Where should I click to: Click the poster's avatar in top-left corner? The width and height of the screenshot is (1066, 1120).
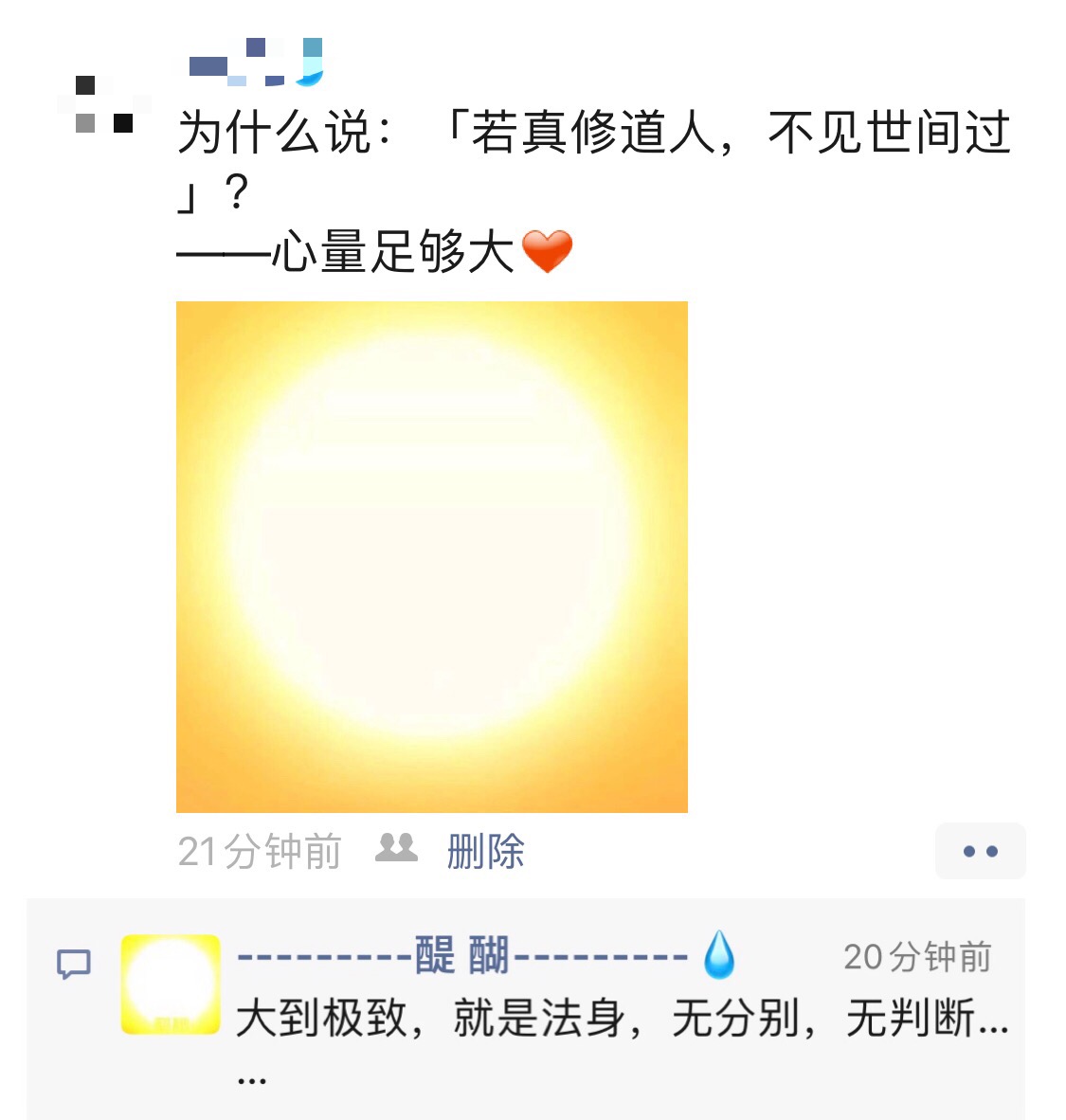[99, 104]
